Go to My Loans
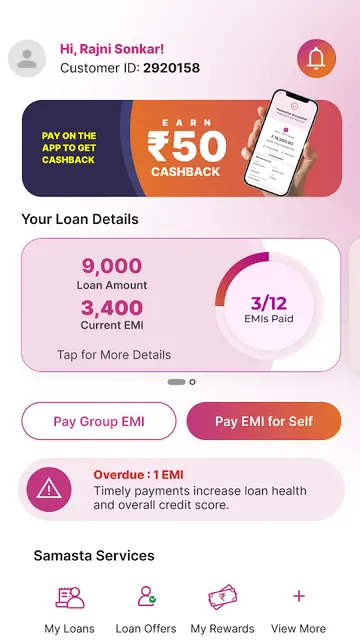360x640 pixels. pyautogui.click(x=69, y=610)
